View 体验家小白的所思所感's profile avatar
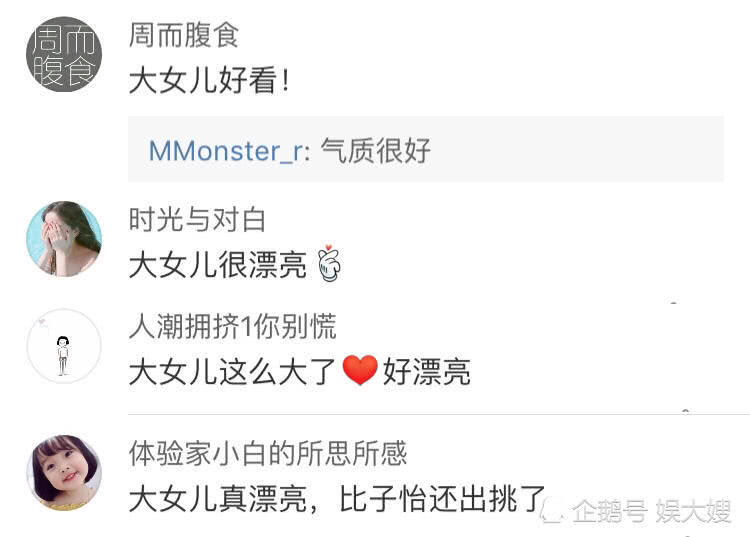 pos(63,472)
